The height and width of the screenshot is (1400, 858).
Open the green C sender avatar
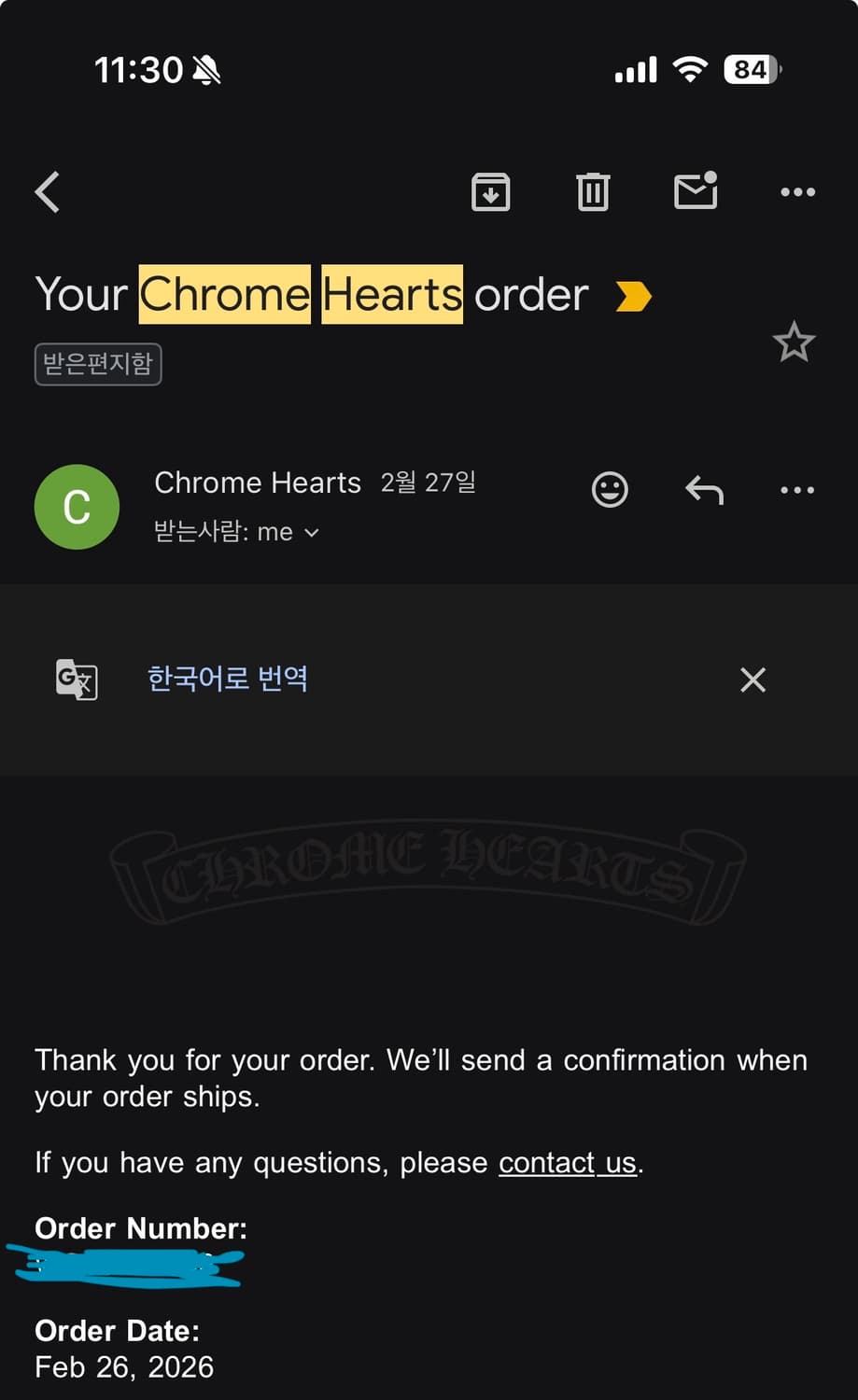[77, 507]
